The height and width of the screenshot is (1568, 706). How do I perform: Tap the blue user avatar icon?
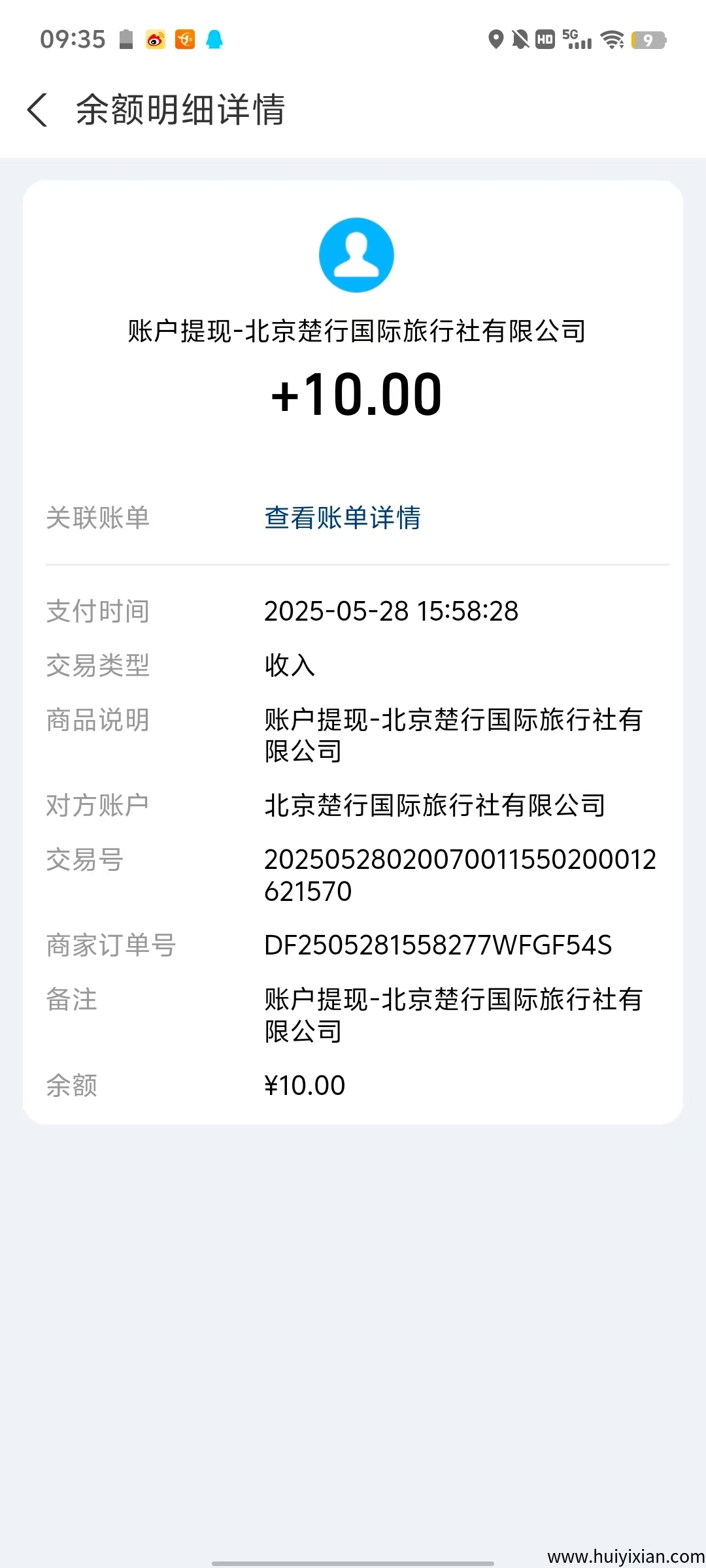(x=355, y=255)
